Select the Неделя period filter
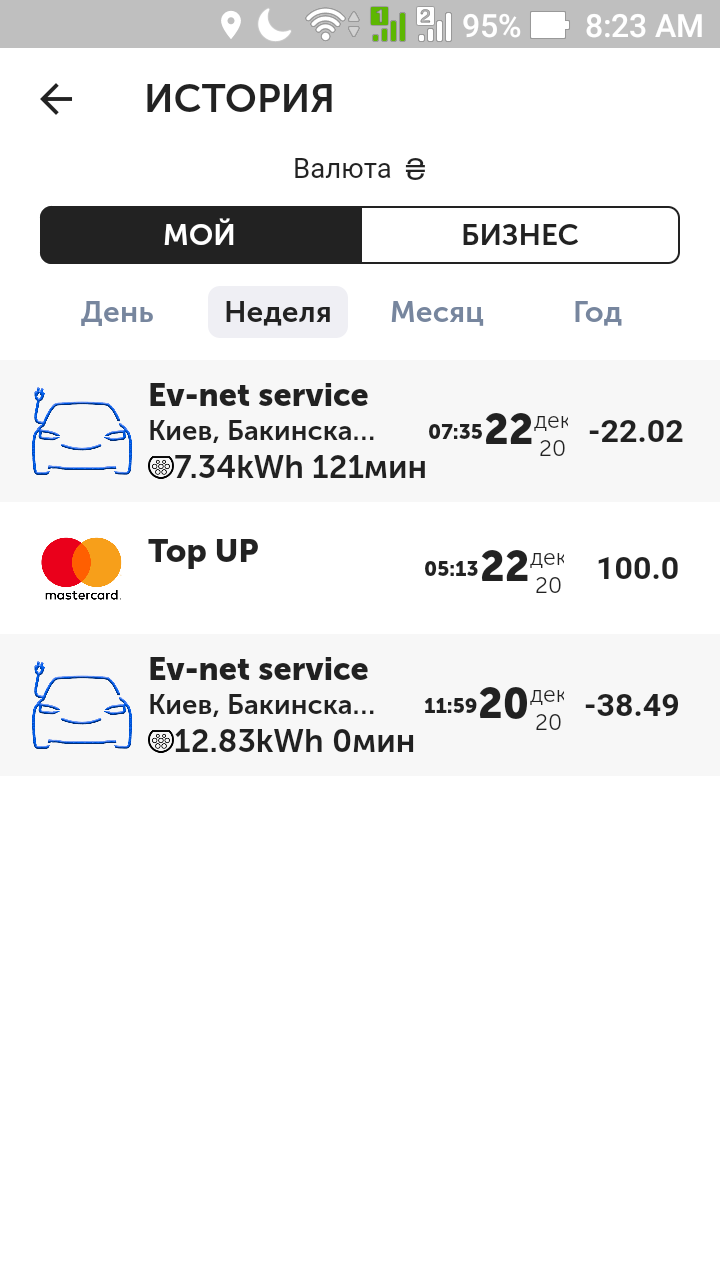Viewport: 720px width, 1280px height. (x=278, y=313)
